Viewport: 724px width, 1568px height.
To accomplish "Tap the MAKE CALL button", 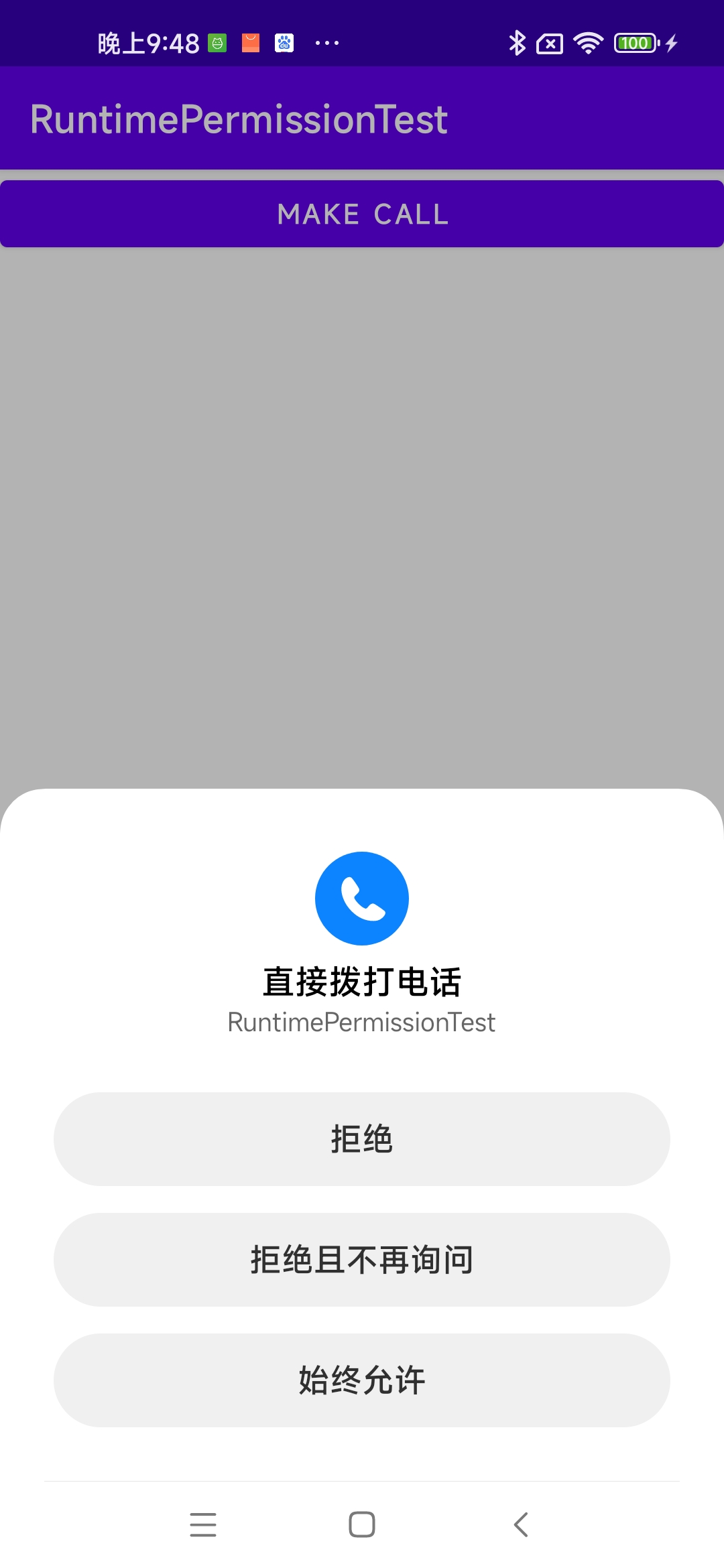I will [362, 214].
